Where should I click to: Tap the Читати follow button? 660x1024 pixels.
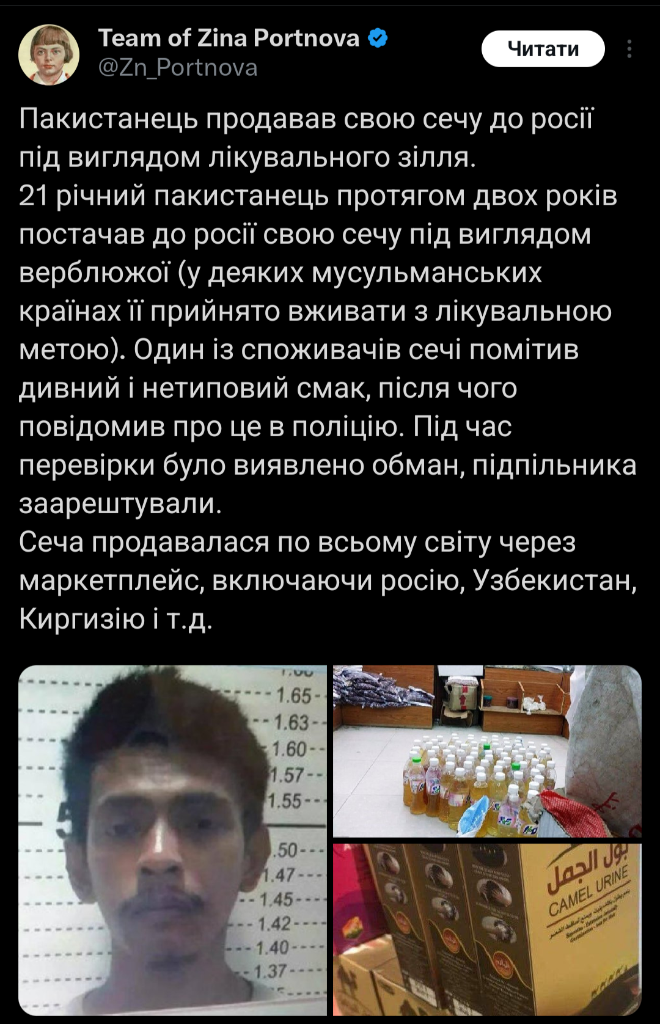click(x=543, y=49)
